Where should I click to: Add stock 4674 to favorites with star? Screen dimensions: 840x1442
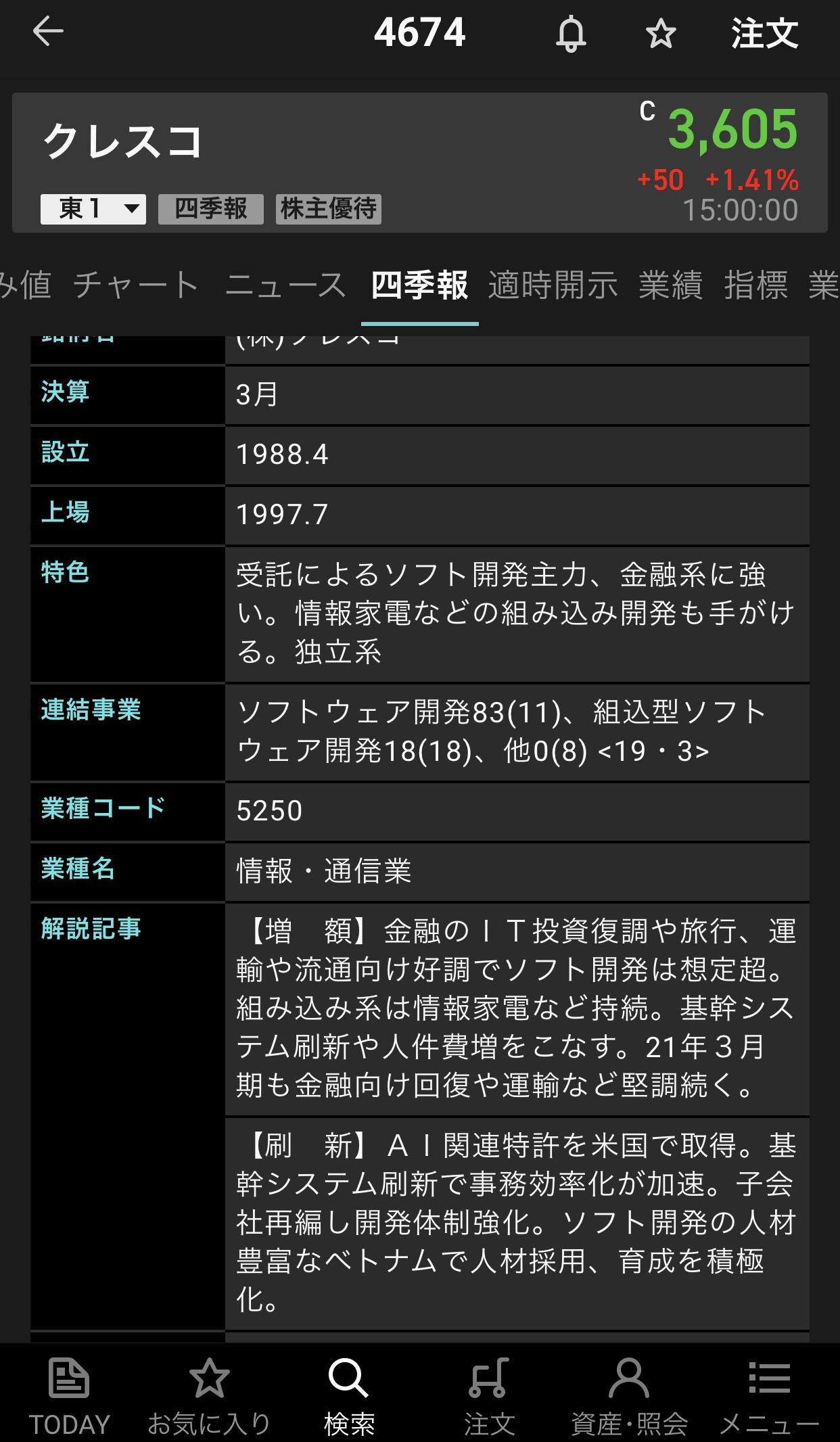660,33
